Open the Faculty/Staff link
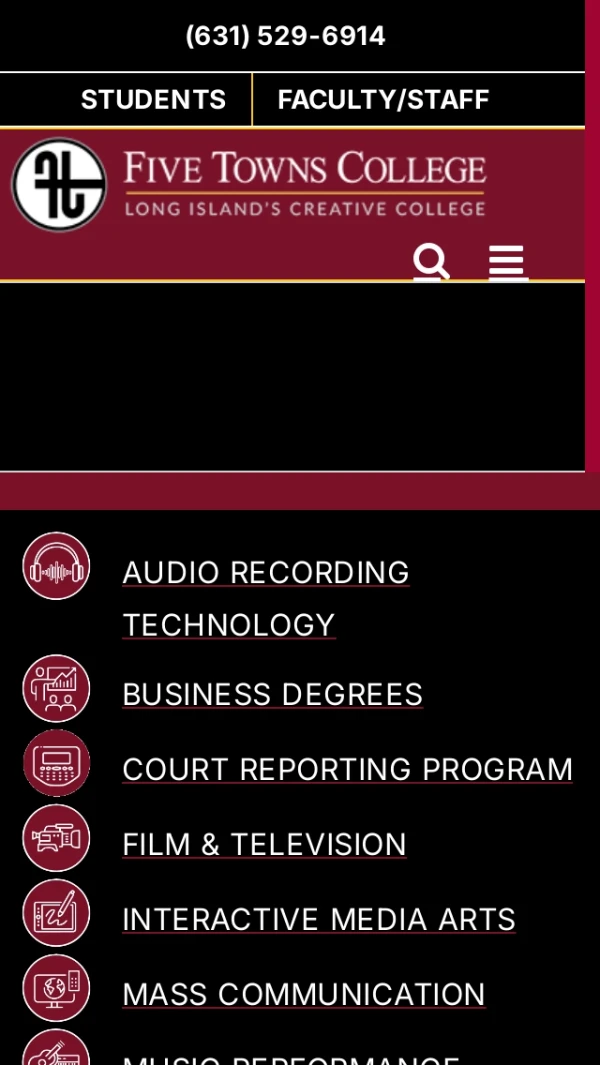The width and height of the screenshot is (600, 1065). click(x=383, y=100)
